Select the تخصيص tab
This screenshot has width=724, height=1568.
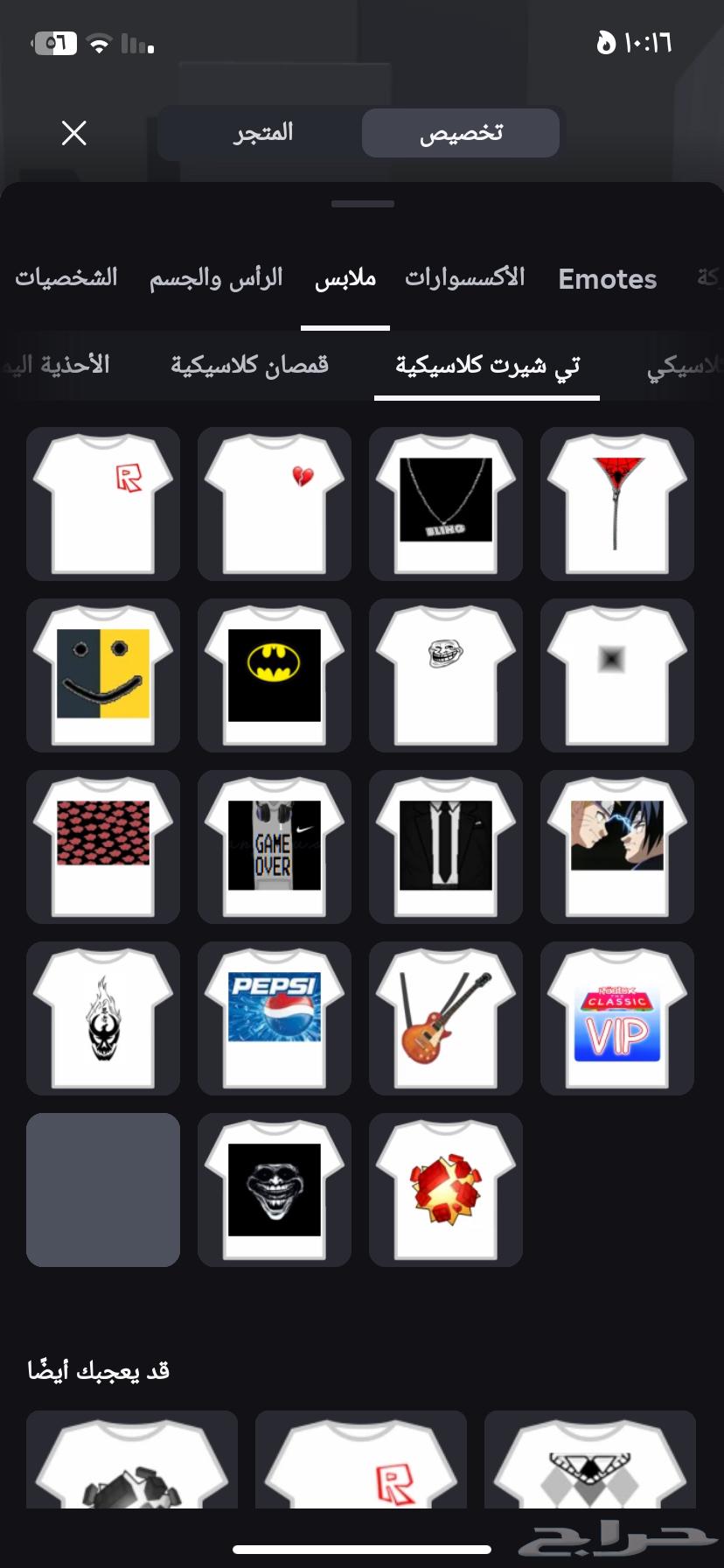click(461, 133)
